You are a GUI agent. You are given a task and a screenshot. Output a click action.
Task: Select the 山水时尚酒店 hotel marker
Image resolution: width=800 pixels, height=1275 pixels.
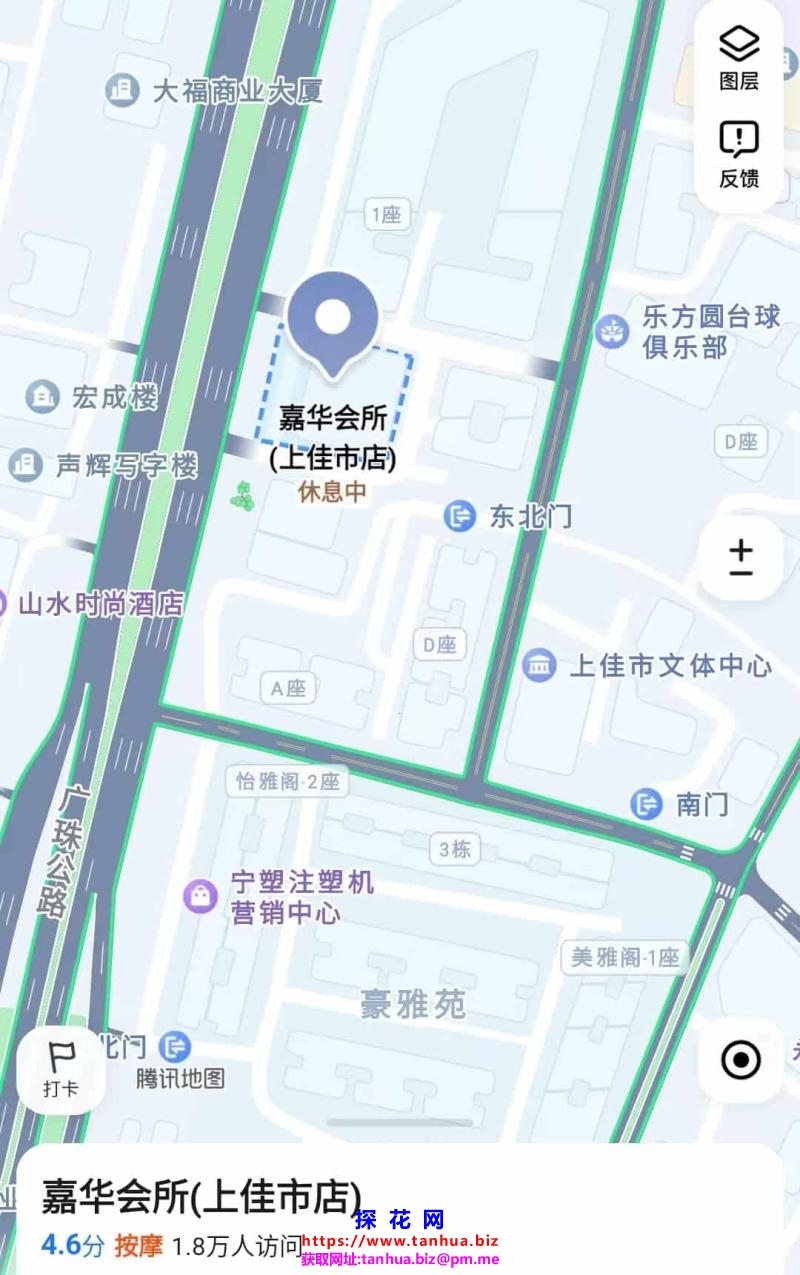[100, 604]
